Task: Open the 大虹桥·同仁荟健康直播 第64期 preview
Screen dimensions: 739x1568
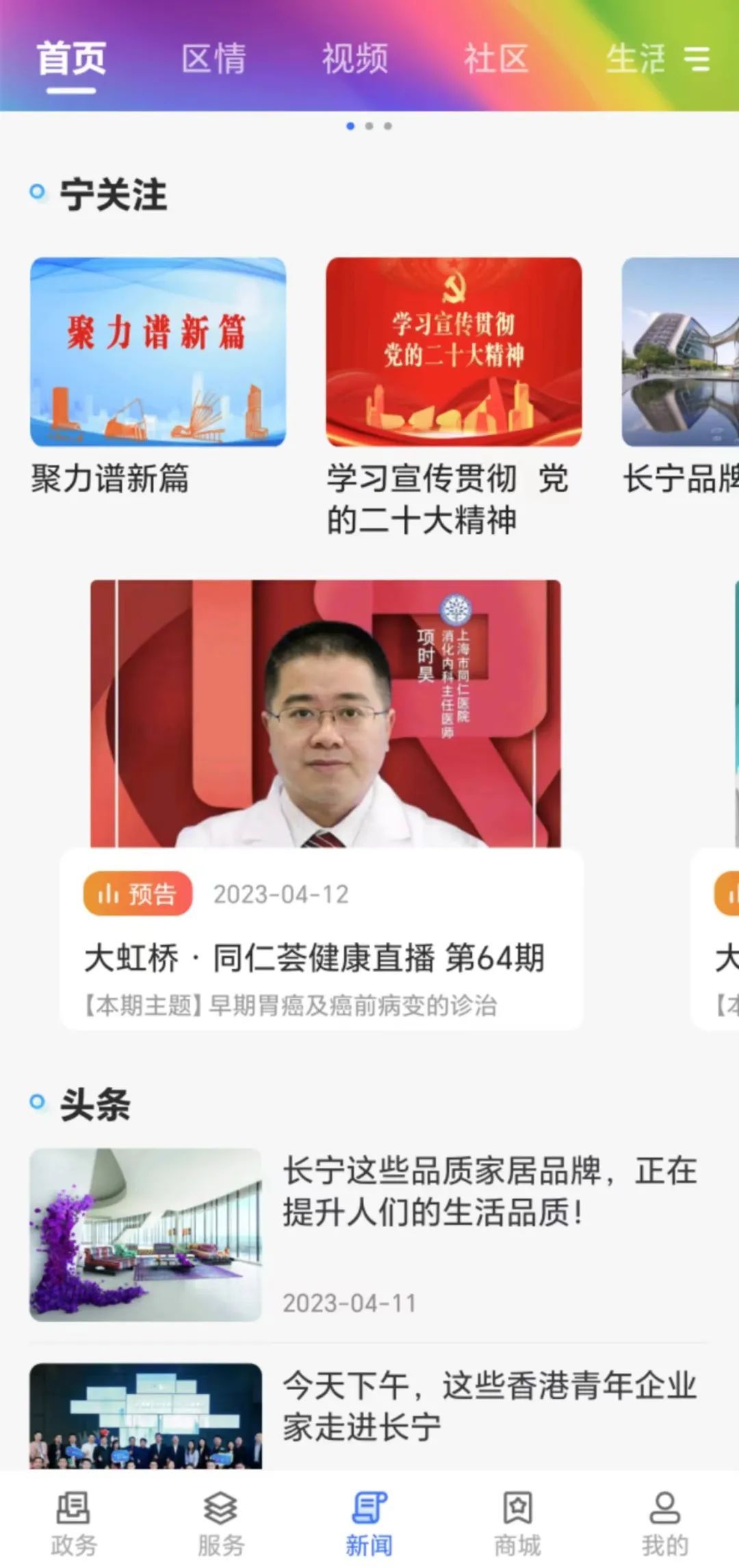Action: click(x=322, y=957)
